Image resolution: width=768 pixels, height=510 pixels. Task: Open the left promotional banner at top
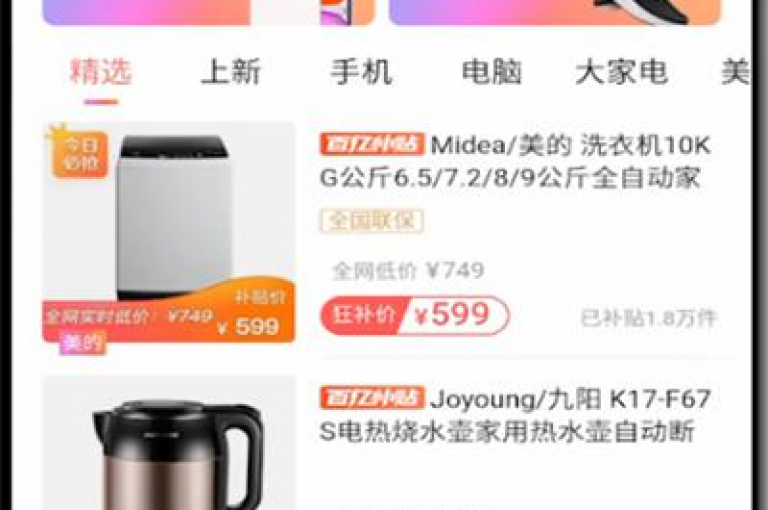click(x=208, y=11)
